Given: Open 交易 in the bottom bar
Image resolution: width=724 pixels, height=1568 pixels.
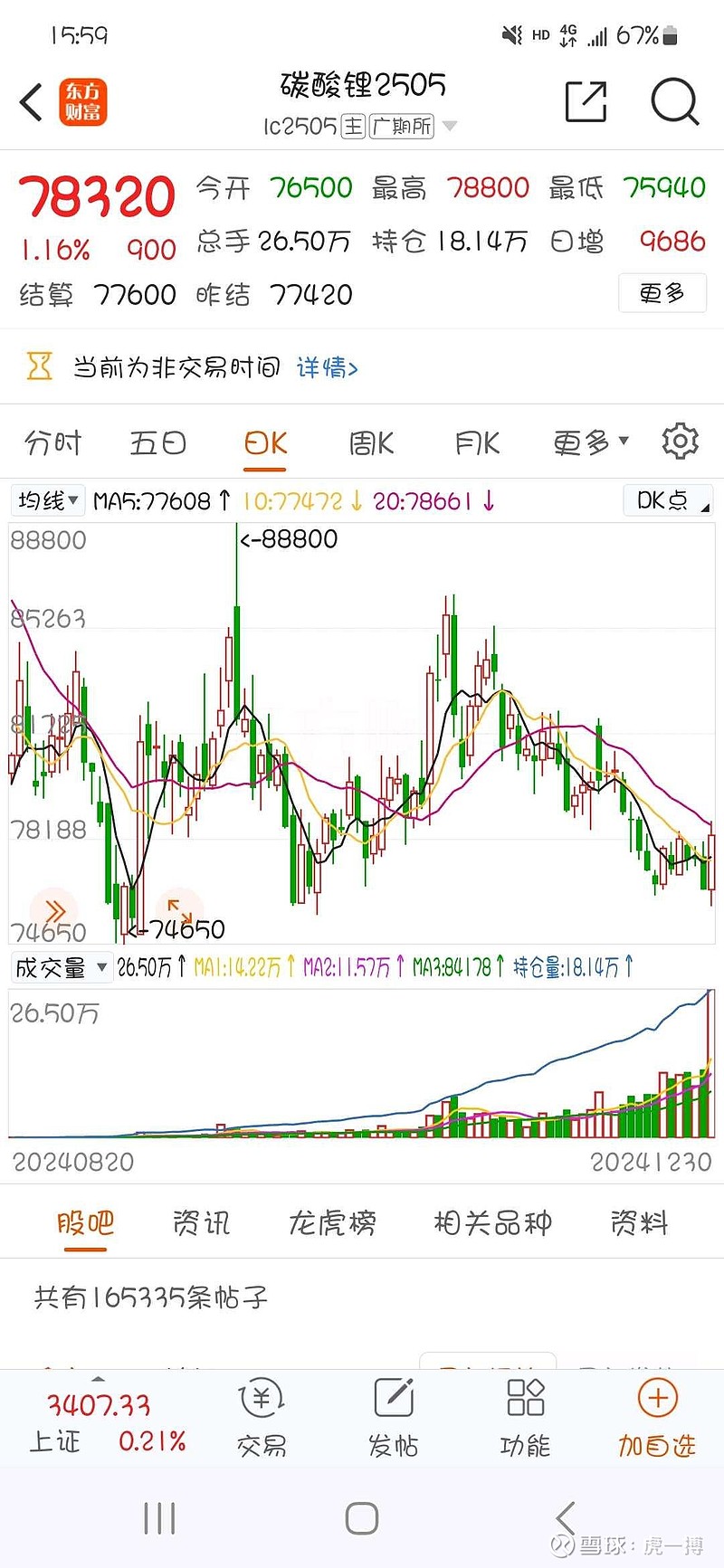Looking at the screenshot, I should coord(262,1418).
